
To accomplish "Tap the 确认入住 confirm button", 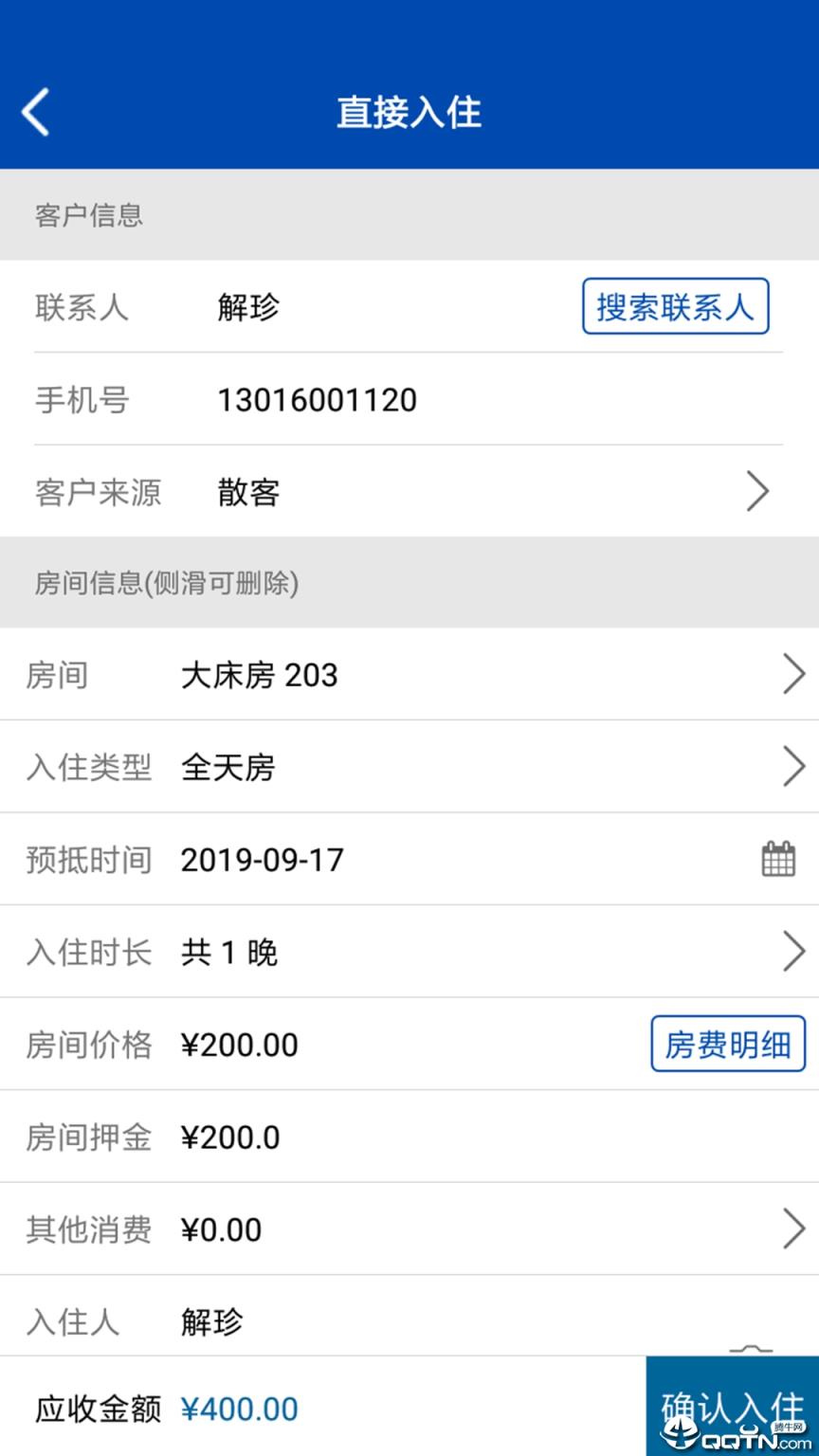I will (732, 1409).
